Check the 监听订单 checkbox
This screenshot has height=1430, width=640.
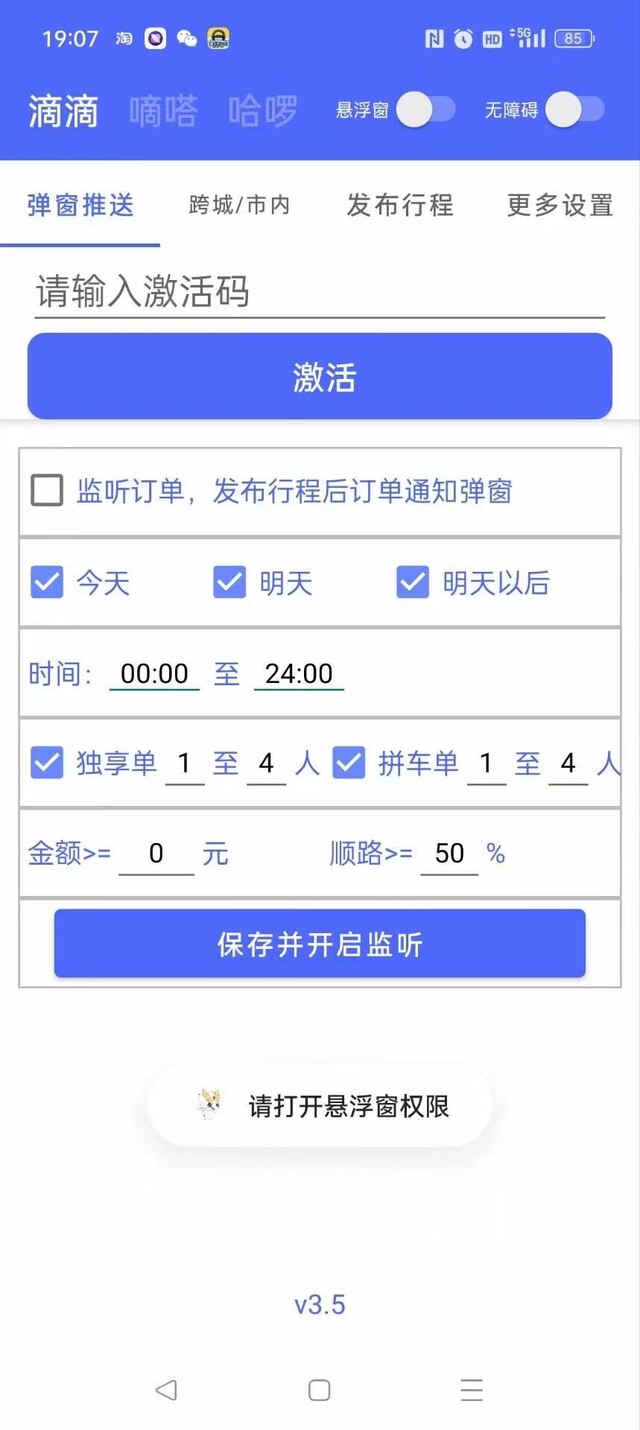point(47,491)
